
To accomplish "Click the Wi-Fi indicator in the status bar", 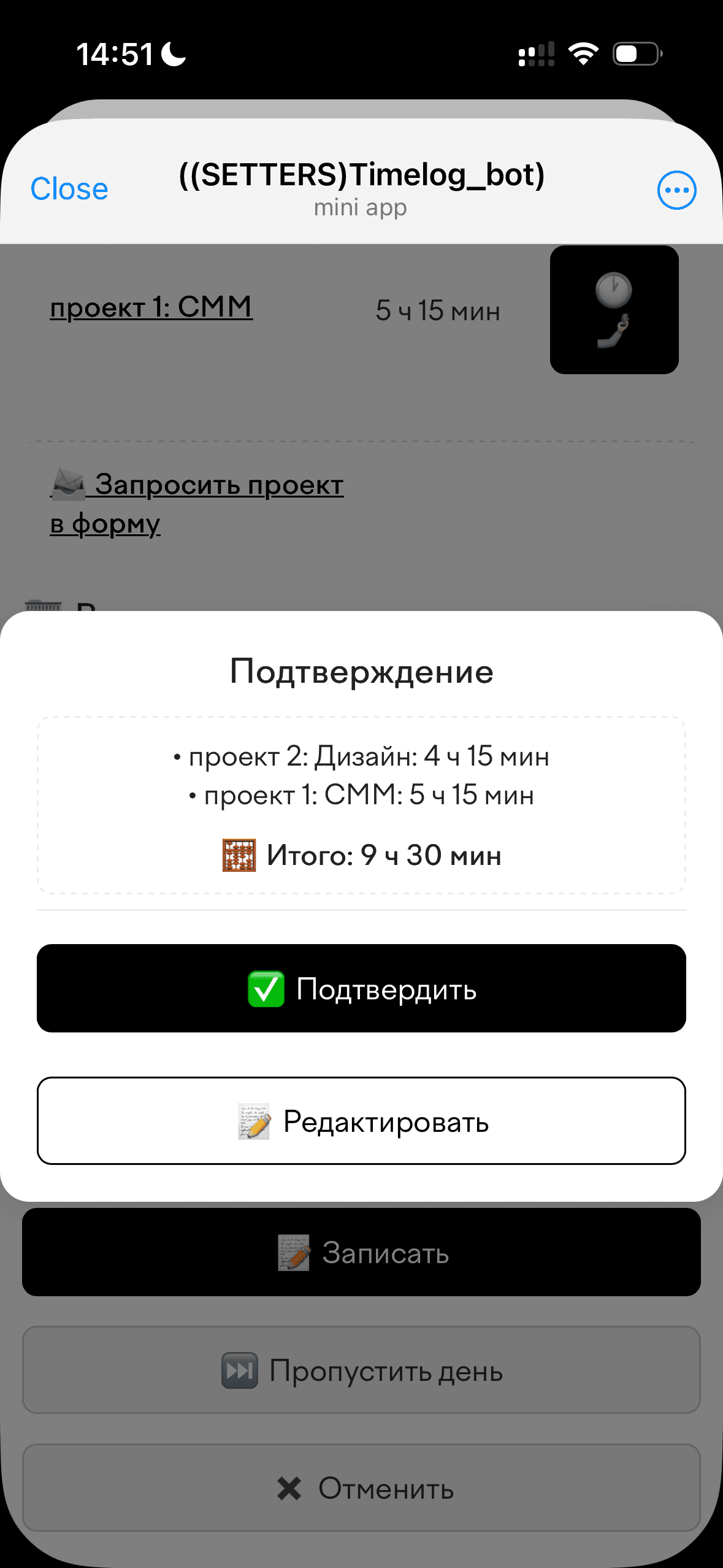I will point(583,54).
